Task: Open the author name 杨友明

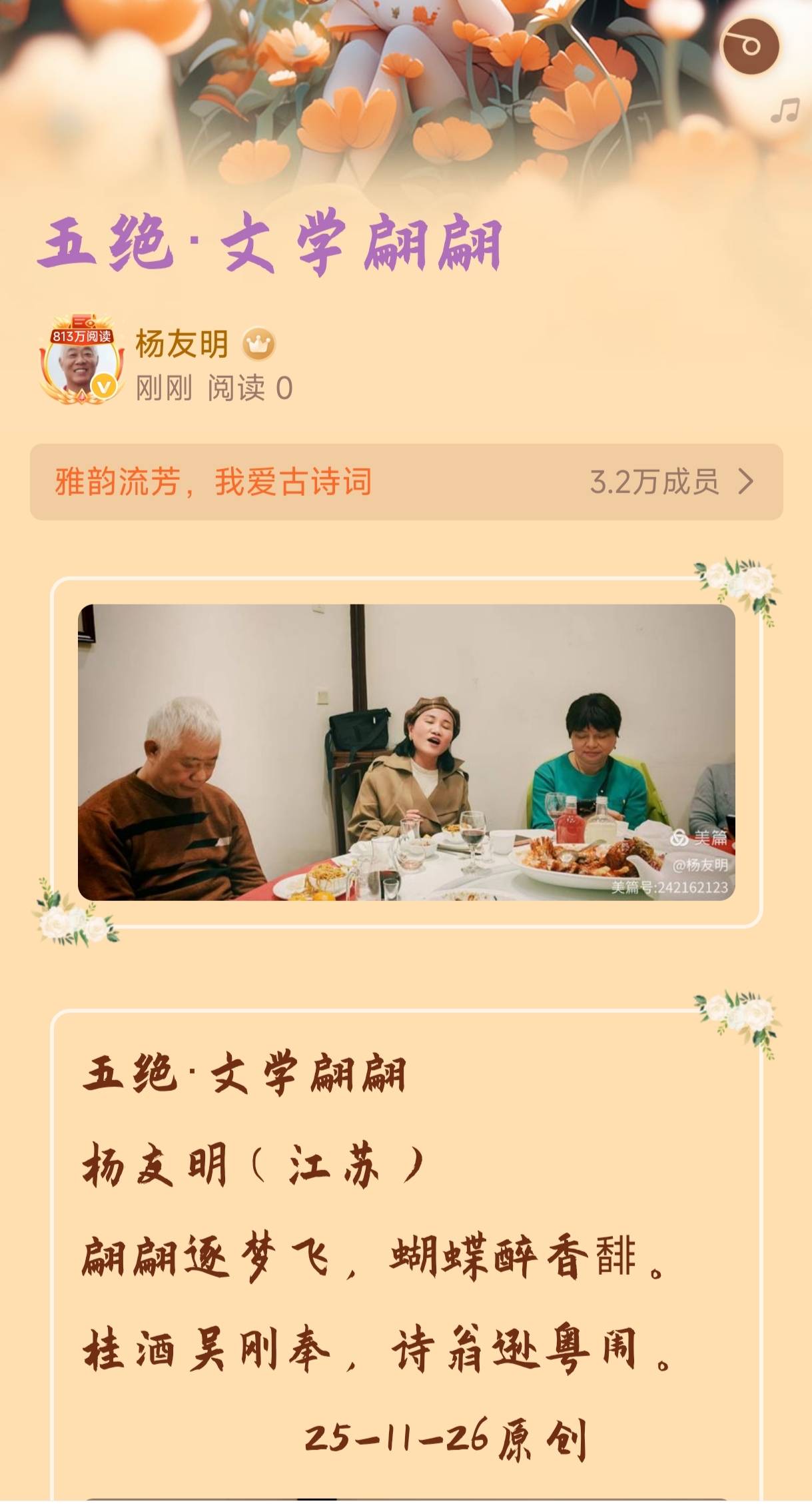Action: 181,345
